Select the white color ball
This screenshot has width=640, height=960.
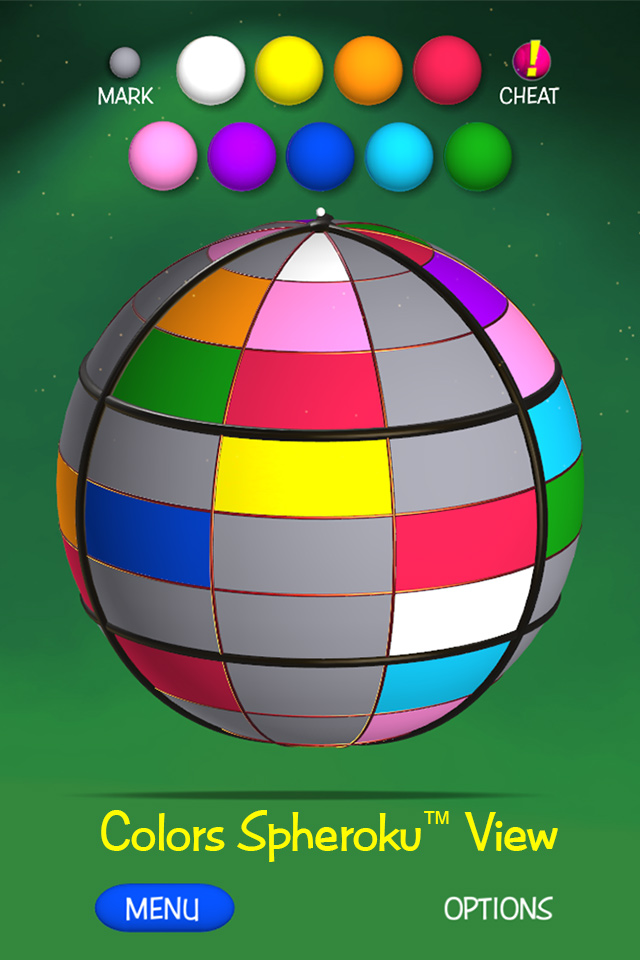tap(211, 70)
